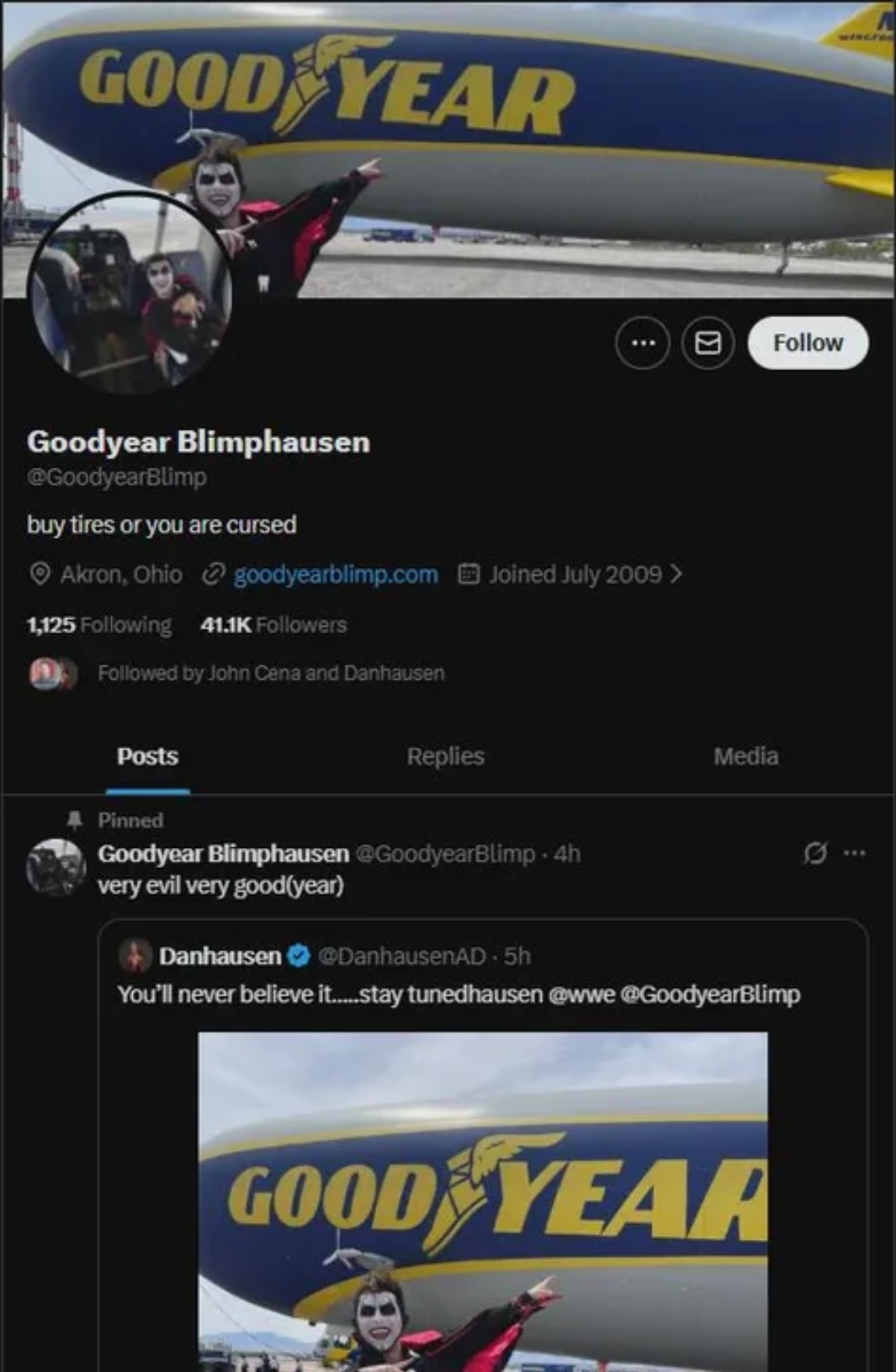Switch to the Media tab

click(x=745, y=756)
